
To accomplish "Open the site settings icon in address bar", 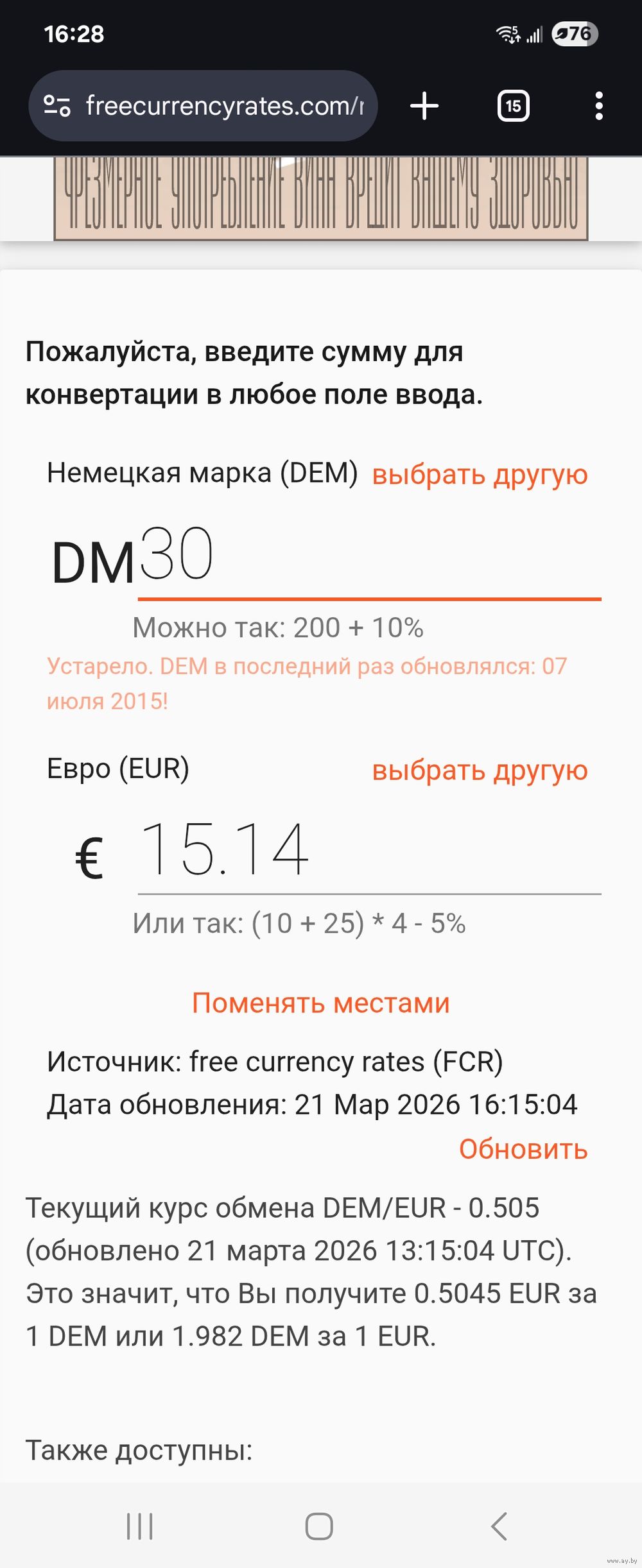I will [x=57, y=106].
